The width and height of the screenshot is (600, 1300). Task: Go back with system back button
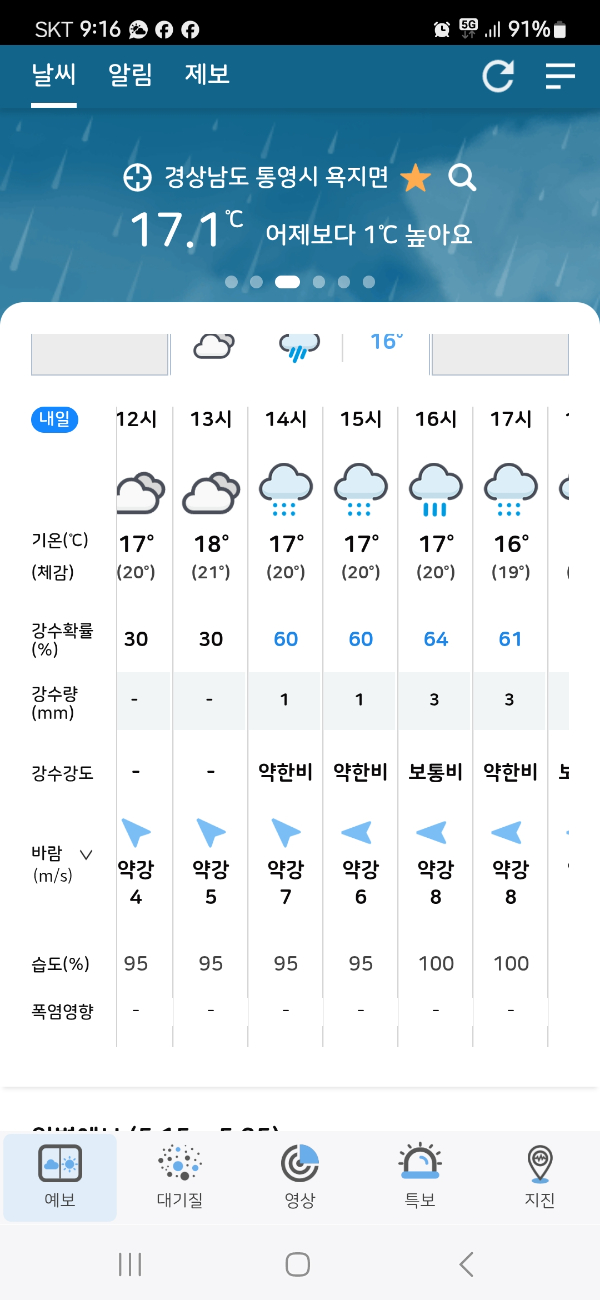pyautogui.click(x=466, y=1264)
